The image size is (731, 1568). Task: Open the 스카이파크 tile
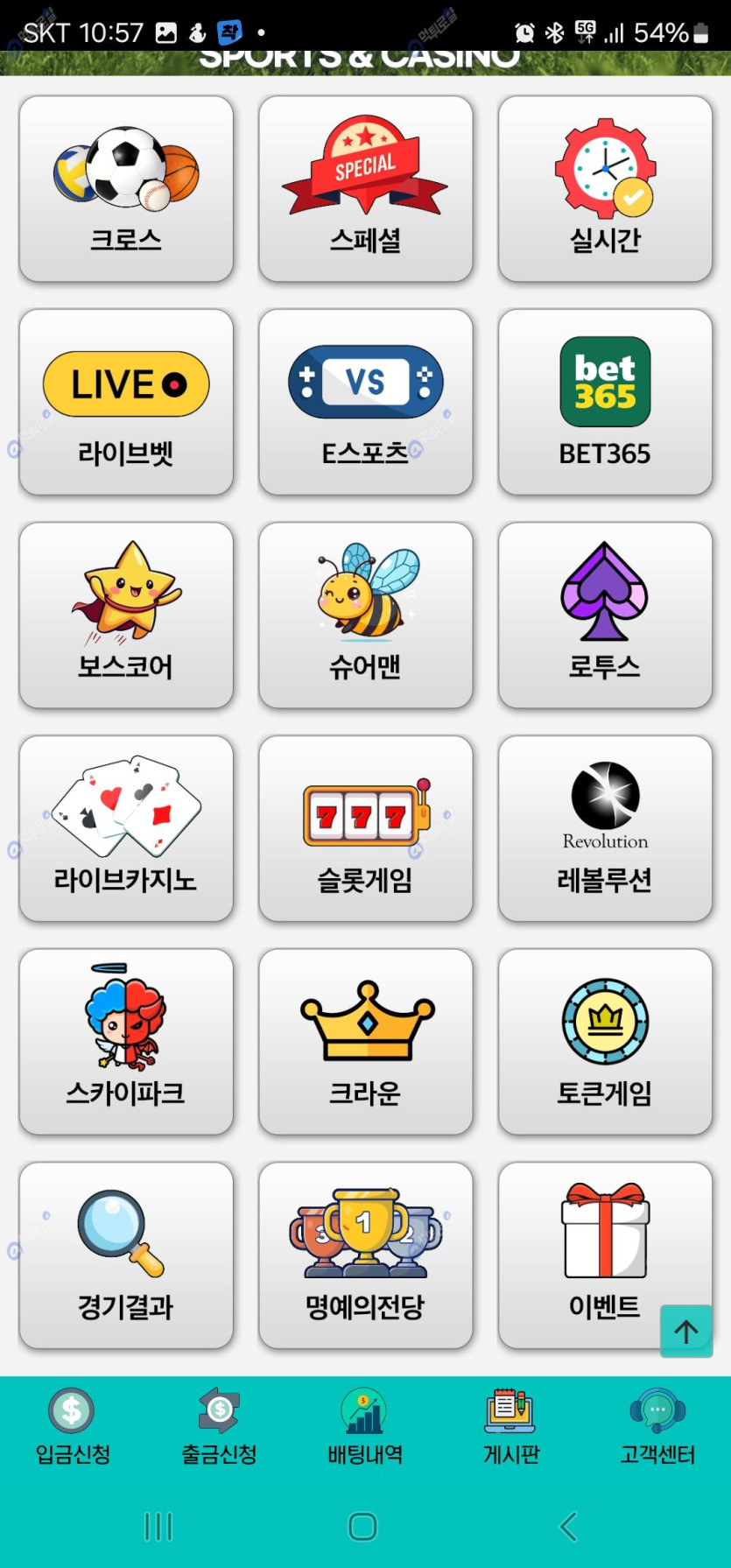pos(126,1042)
